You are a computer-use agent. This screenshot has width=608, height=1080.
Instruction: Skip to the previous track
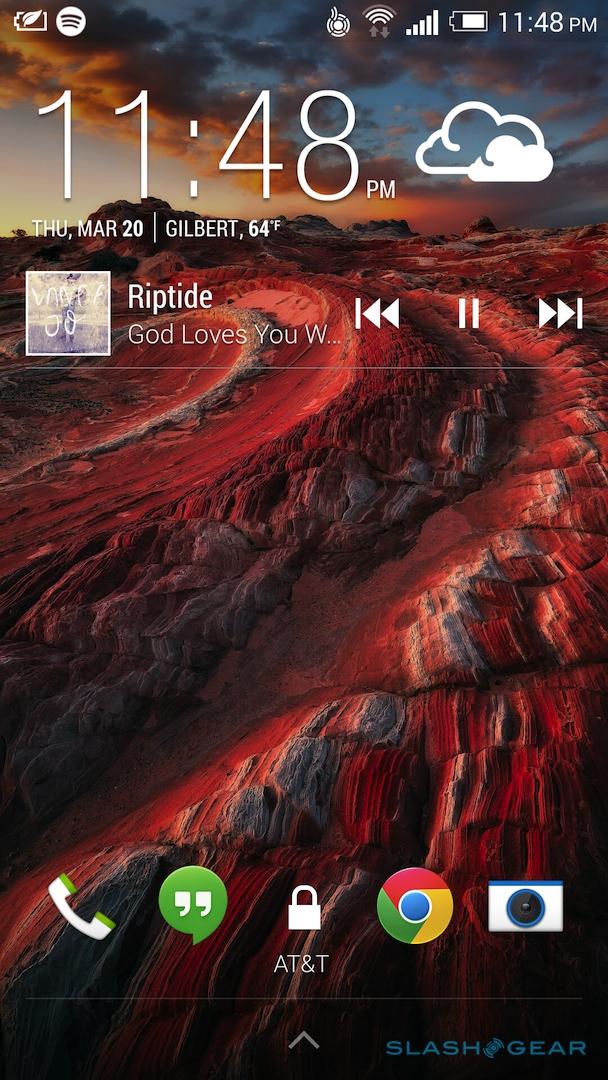tap(378, 314)
